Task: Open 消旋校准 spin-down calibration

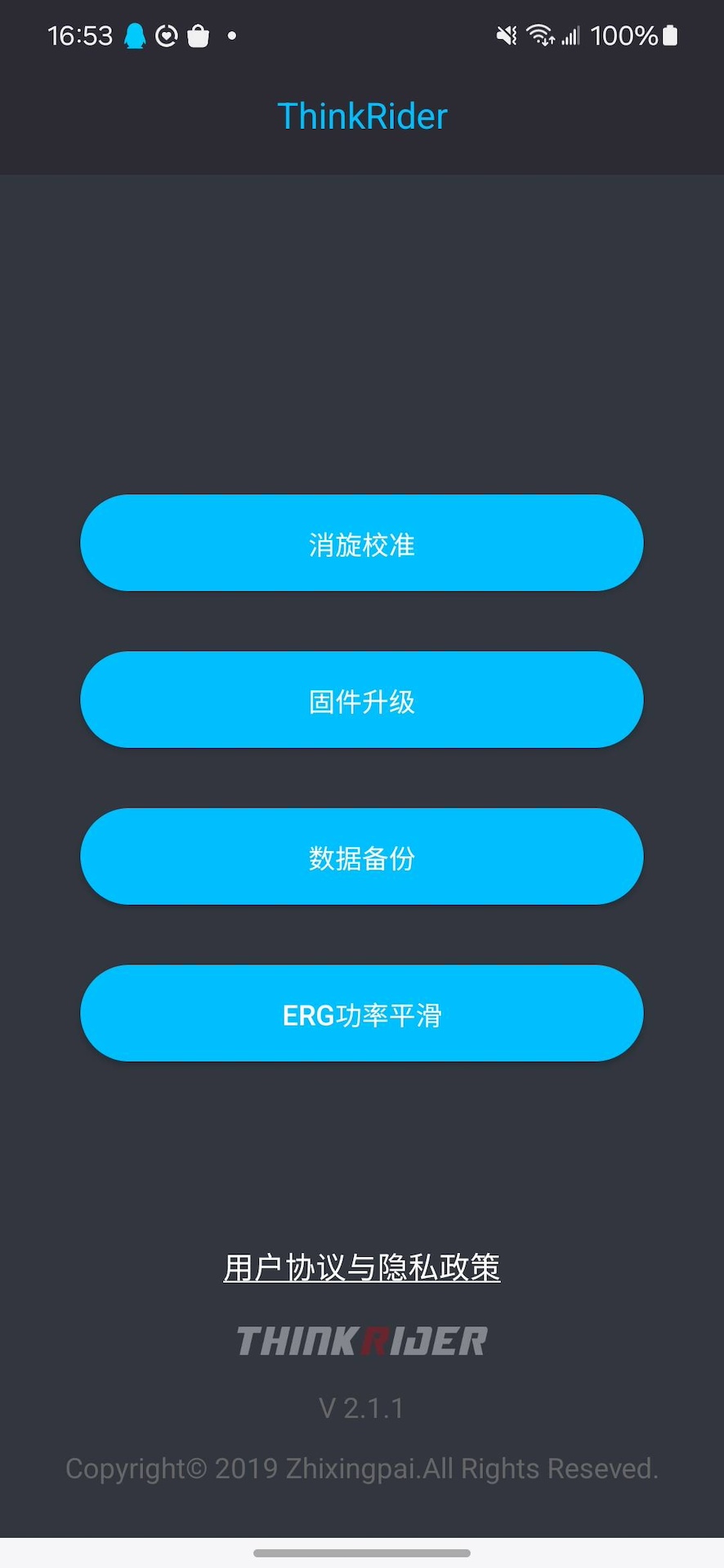Action: click(x=362, y=543)
